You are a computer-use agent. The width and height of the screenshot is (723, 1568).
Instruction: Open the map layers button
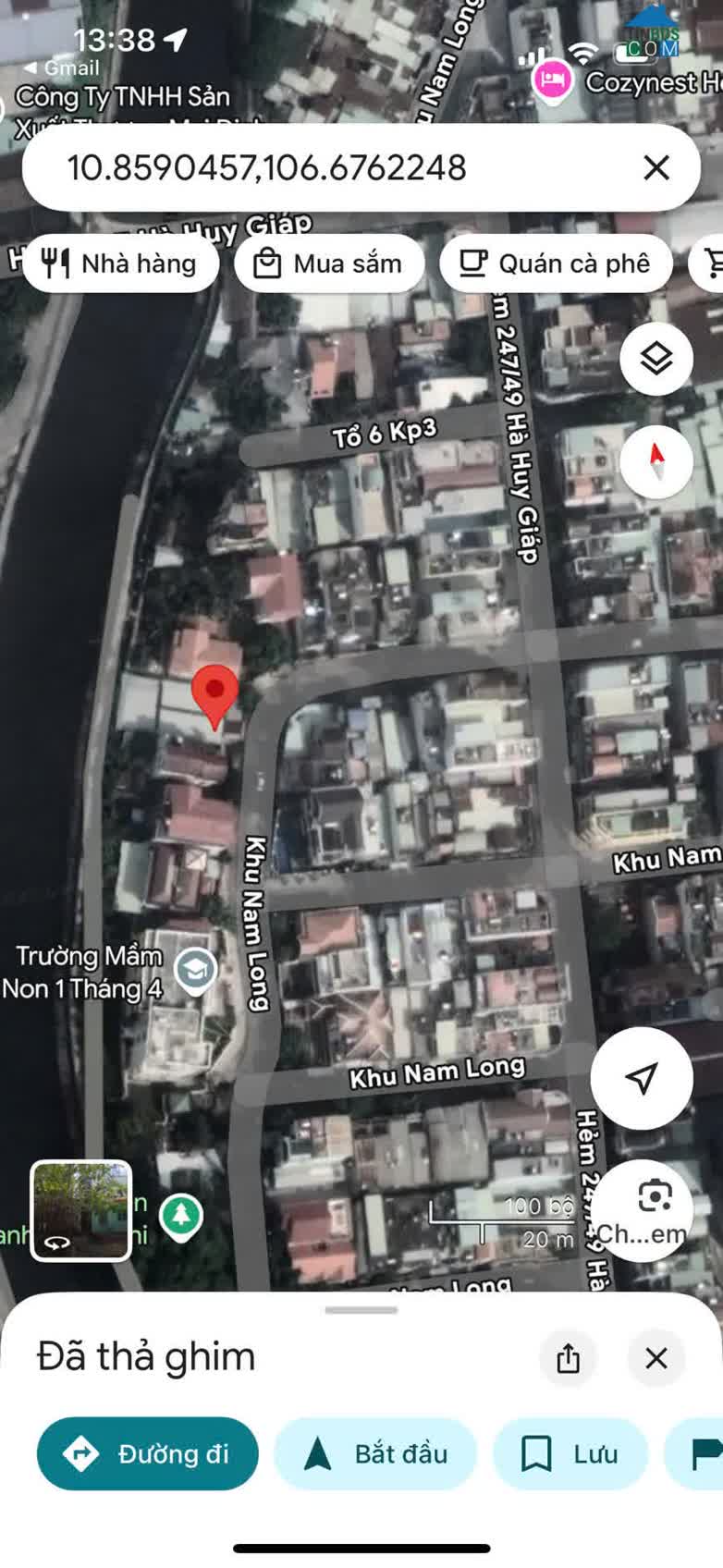pyautogui.click(x=656, y=359)
